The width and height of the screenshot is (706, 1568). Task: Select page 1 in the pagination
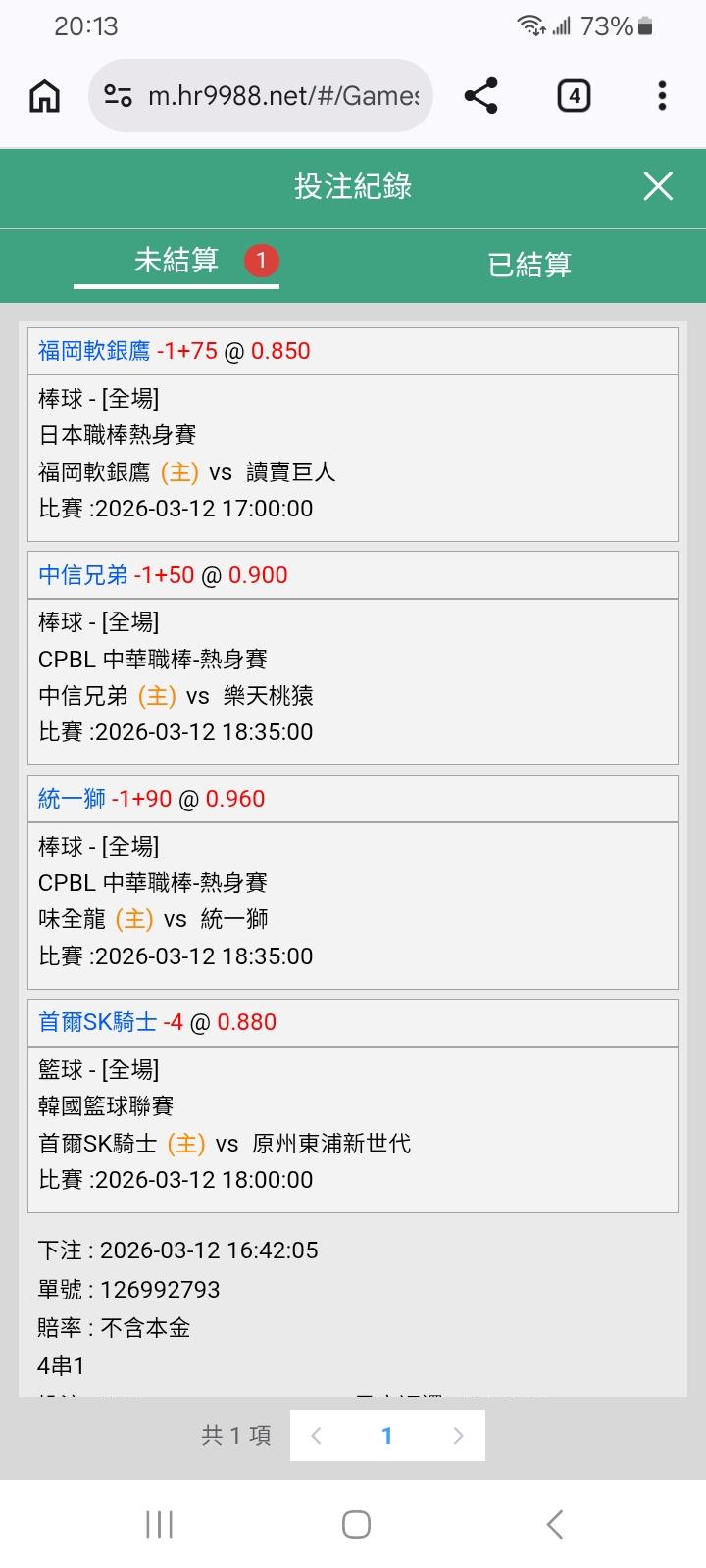(x=387, y=1436)
